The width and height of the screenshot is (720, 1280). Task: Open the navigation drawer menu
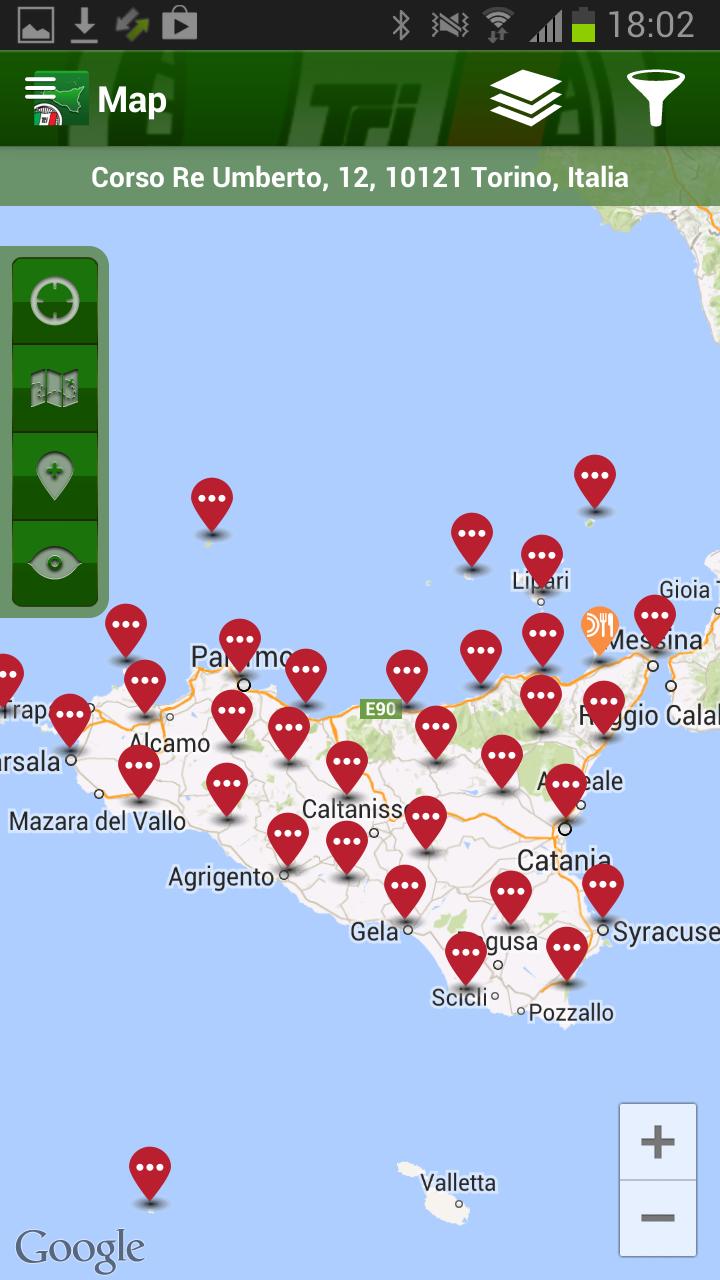[x=54, y=100]
